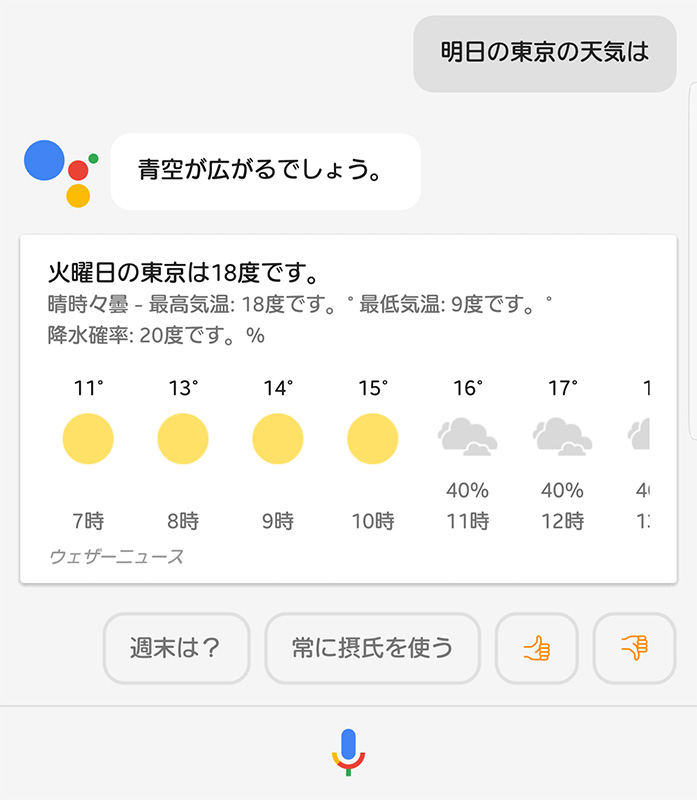The image size is (697, 800).
Task: Give thumbs up feedback
Action: [x=537, y=648]
